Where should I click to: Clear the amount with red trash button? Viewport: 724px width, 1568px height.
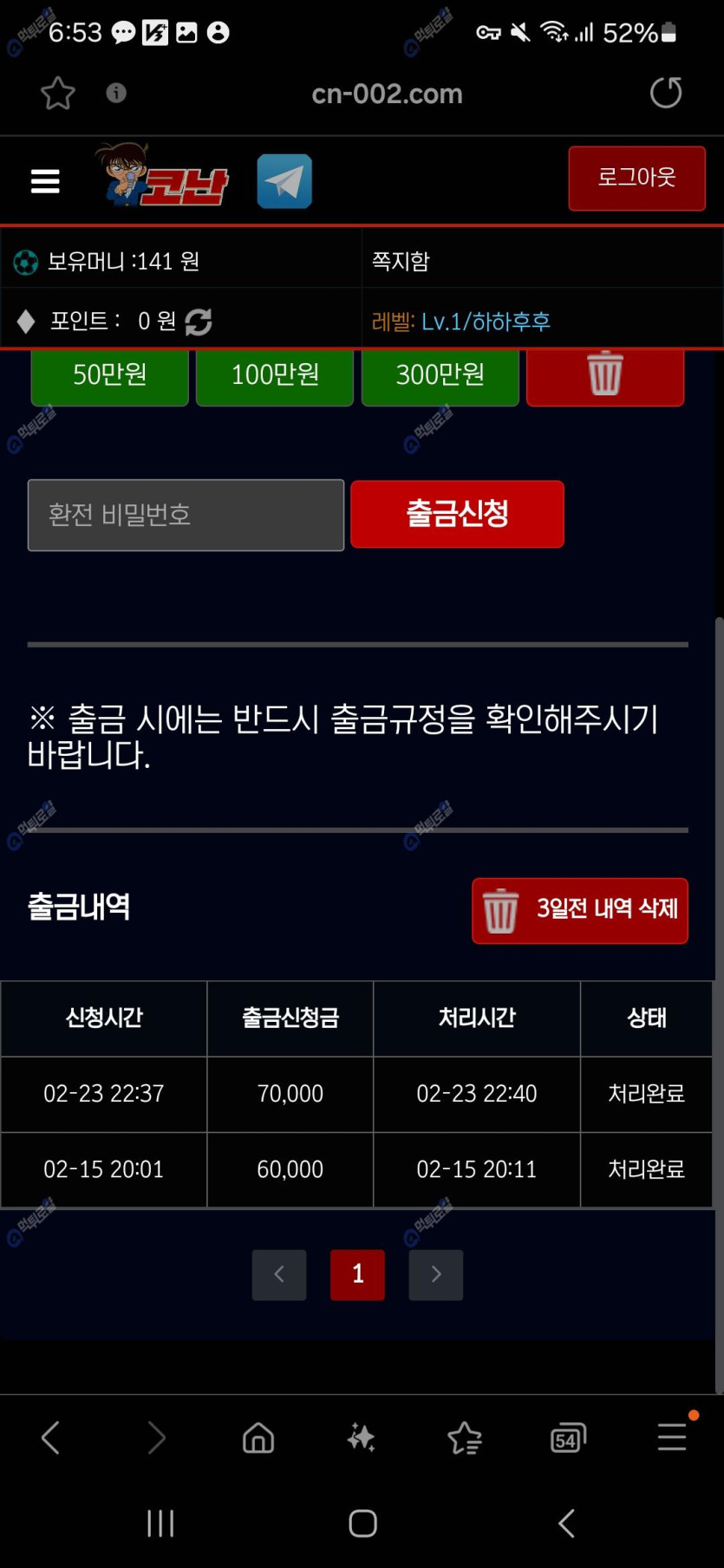(x=604, y=375)
